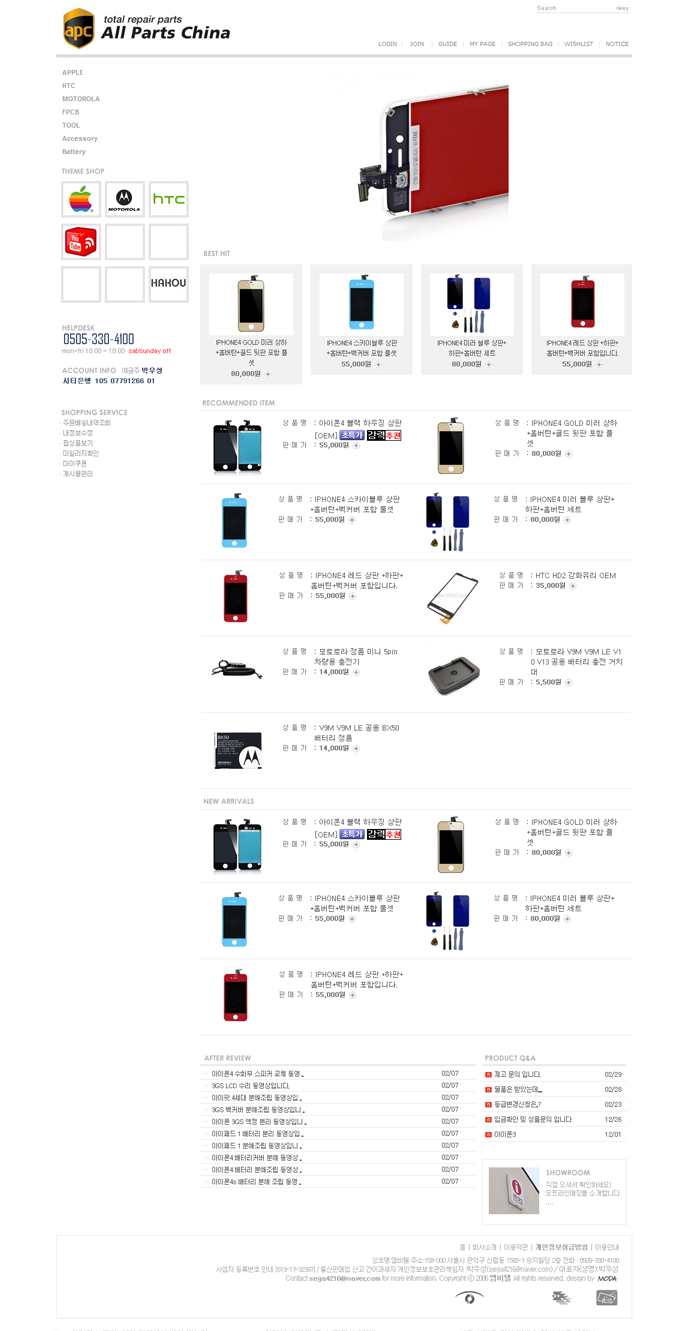690x1331 pixels.
Task: Open the 3GS LCD 수리 동영상 review
Action: tap(250, 1085)
